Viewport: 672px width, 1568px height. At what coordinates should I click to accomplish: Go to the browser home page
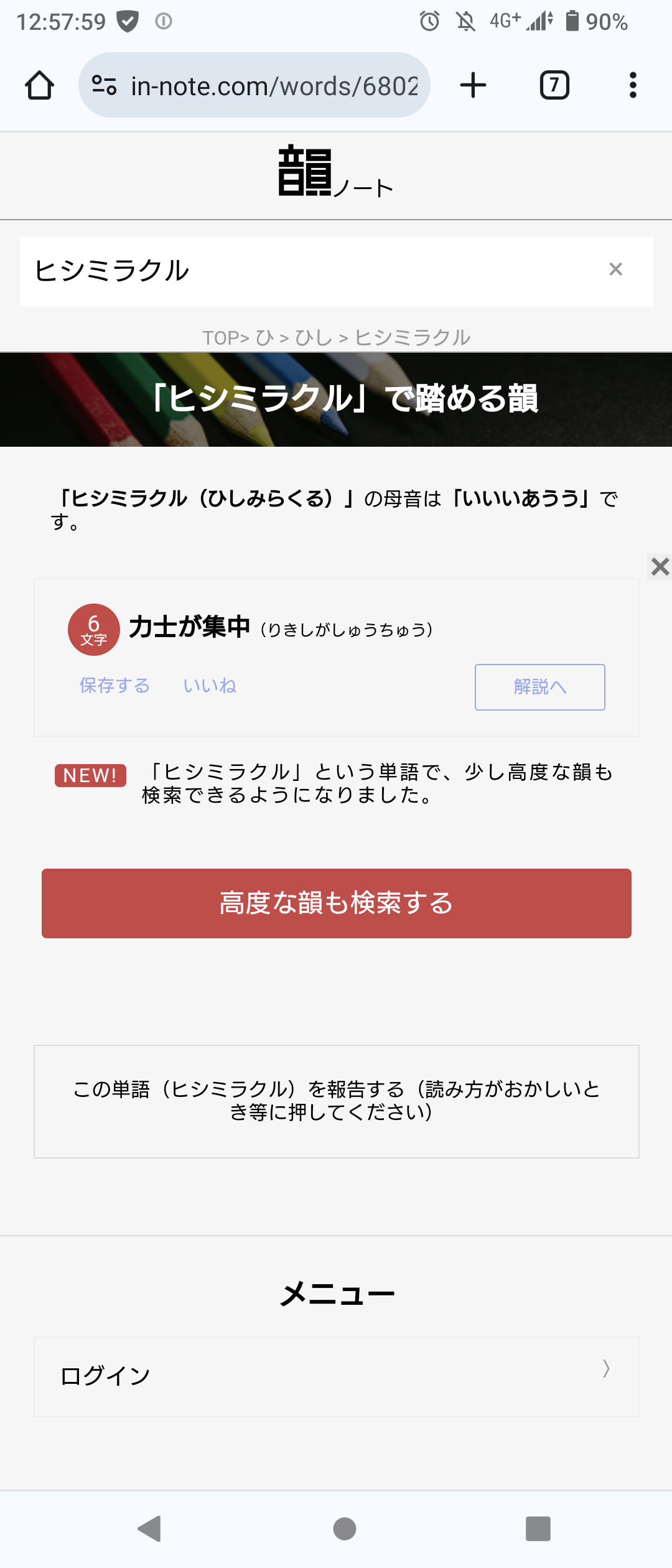tap(39, 85)
